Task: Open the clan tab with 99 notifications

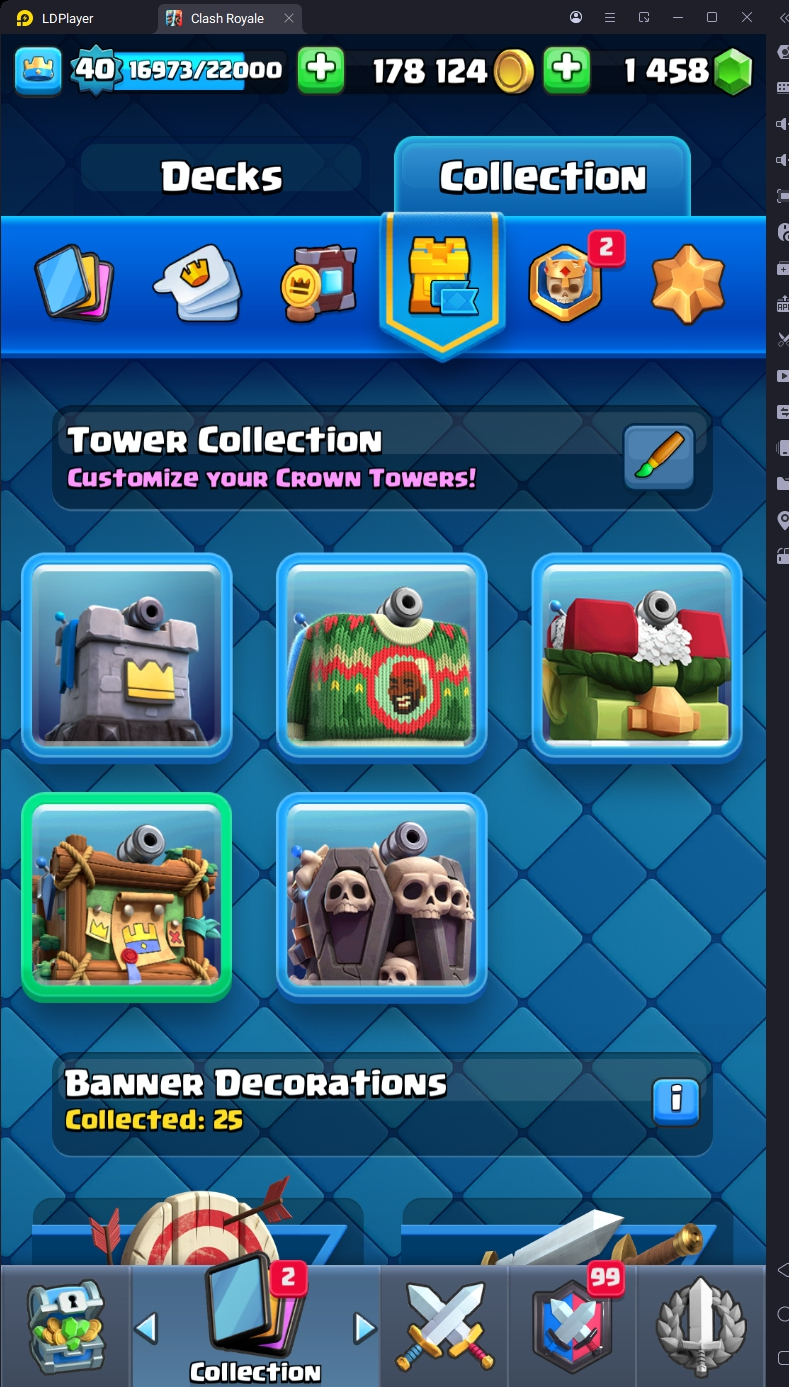Action: 573,1326
